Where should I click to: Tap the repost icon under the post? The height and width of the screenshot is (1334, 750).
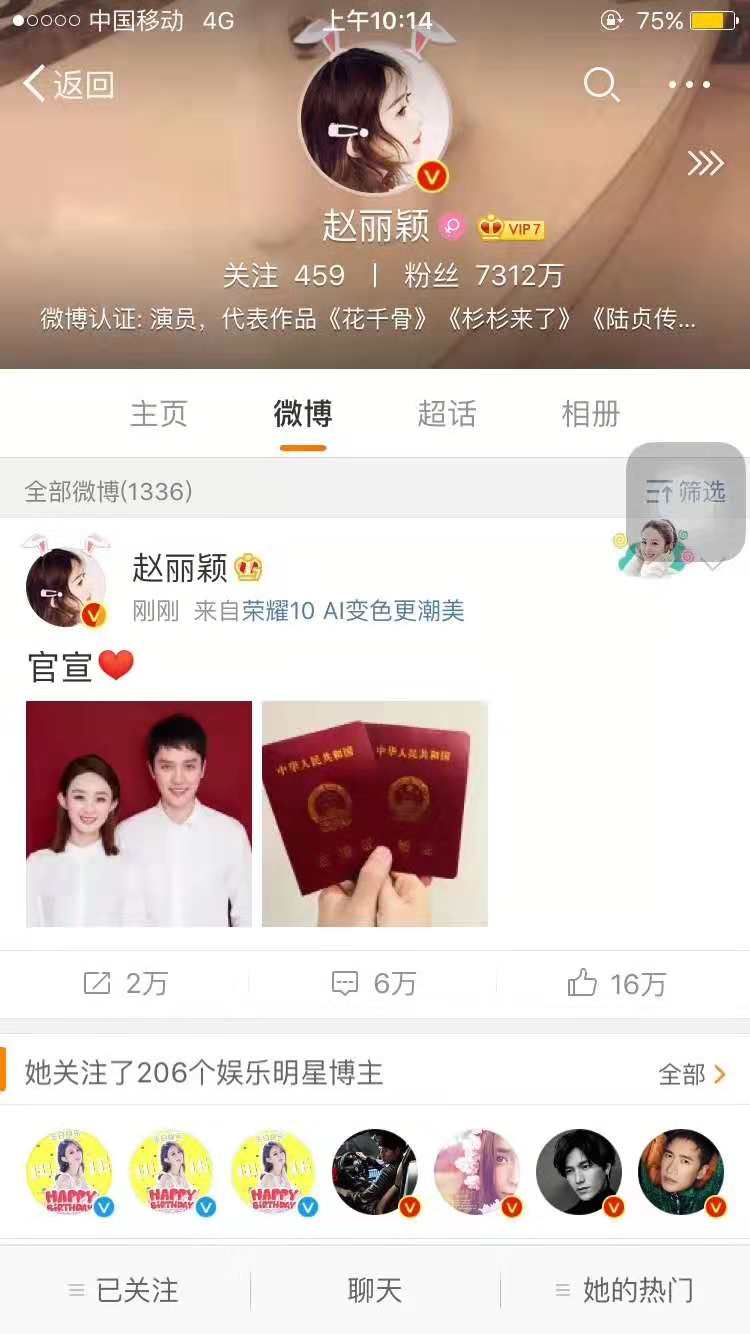pos(97,983)
